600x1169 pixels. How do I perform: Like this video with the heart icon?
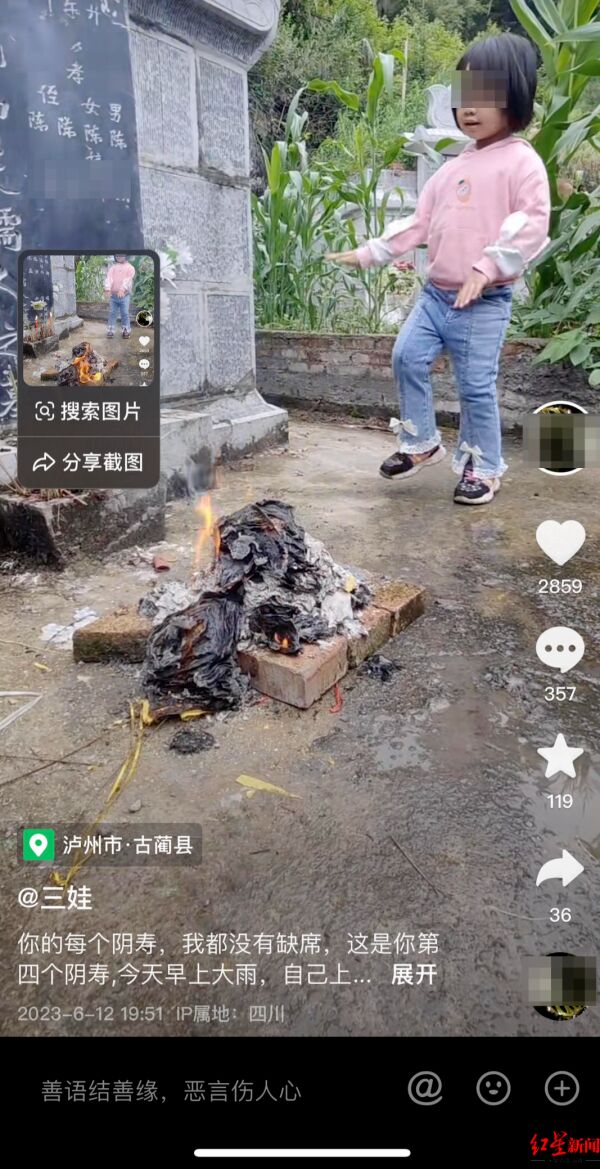point(560,543)
